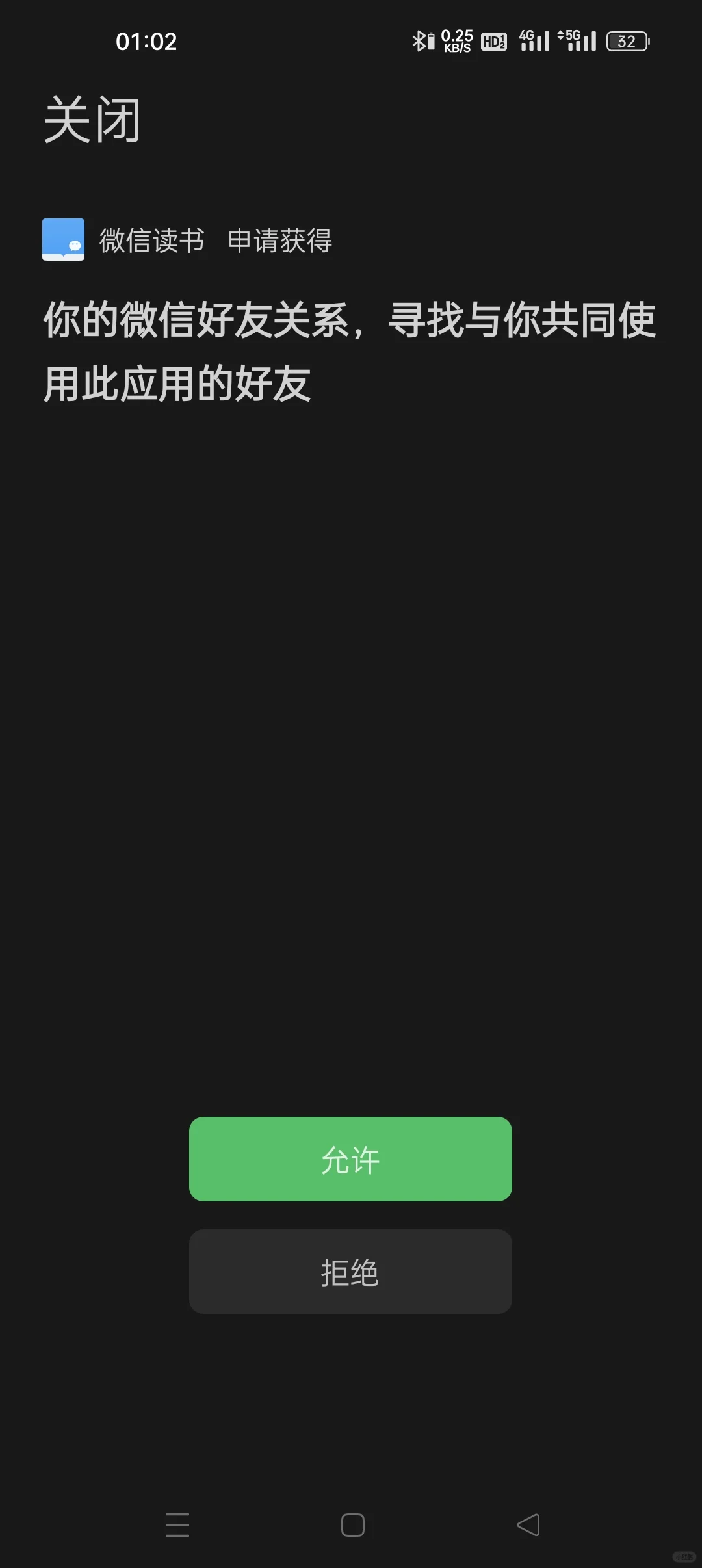Go back using the system back button
Screen dimensions: 702x1568
point(528,1524)
